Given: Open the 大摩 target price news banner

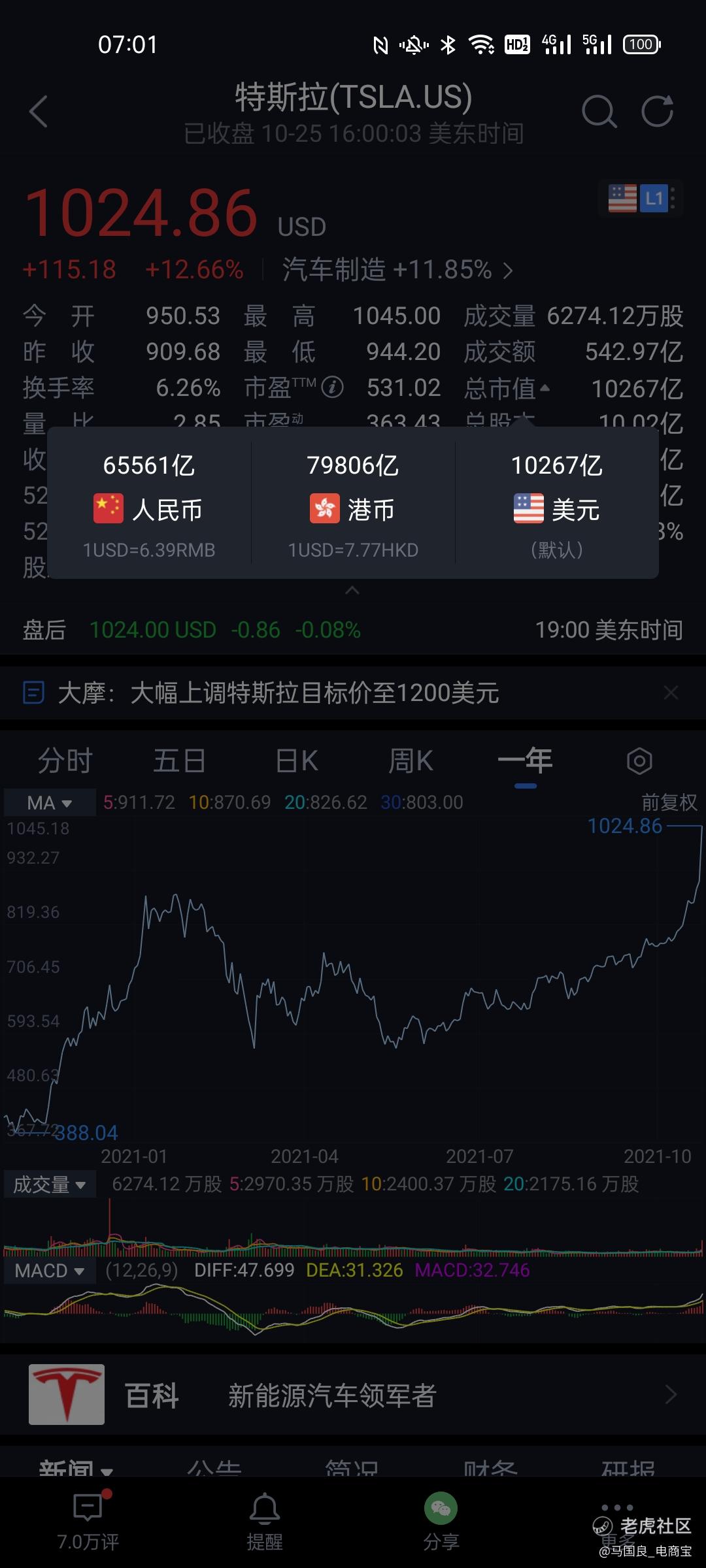Looking at the screenshot, I should (x=278, y=693).
